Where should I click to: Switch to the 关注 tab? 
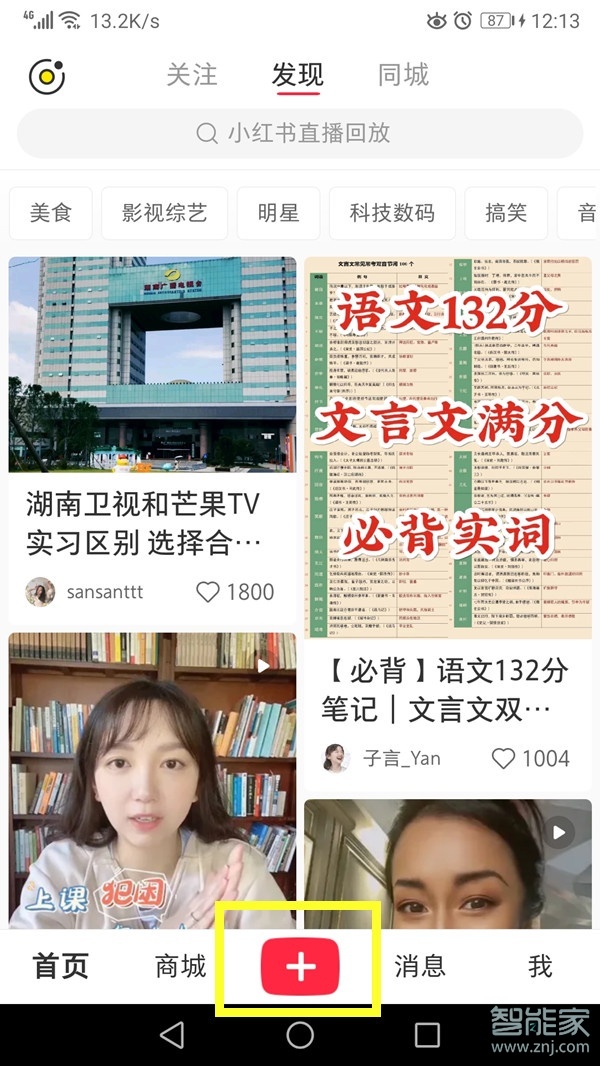point(191,75)
